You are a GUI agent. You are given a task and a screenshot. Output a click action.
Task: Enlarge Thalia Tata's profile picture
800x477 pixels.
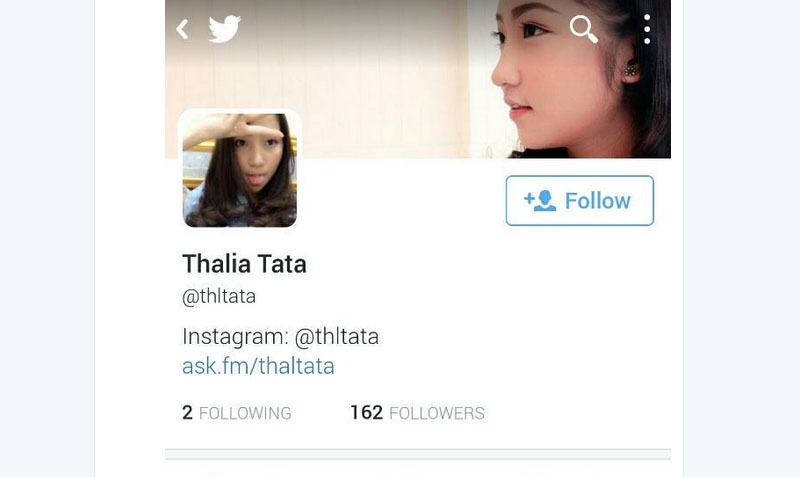pos(239,170)
